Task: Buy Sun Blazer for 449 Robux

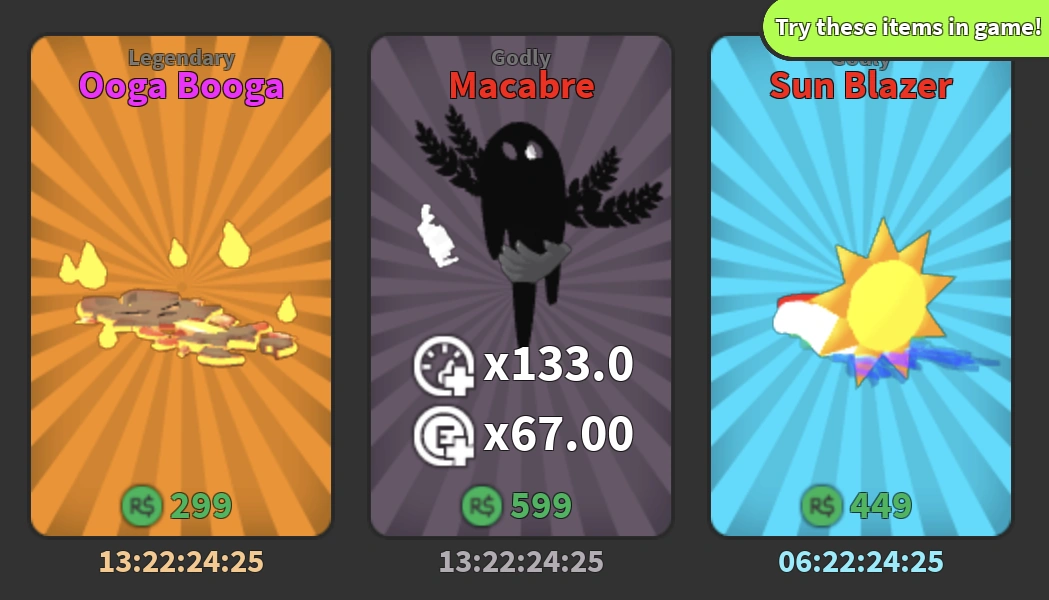Action: [857, 506]
